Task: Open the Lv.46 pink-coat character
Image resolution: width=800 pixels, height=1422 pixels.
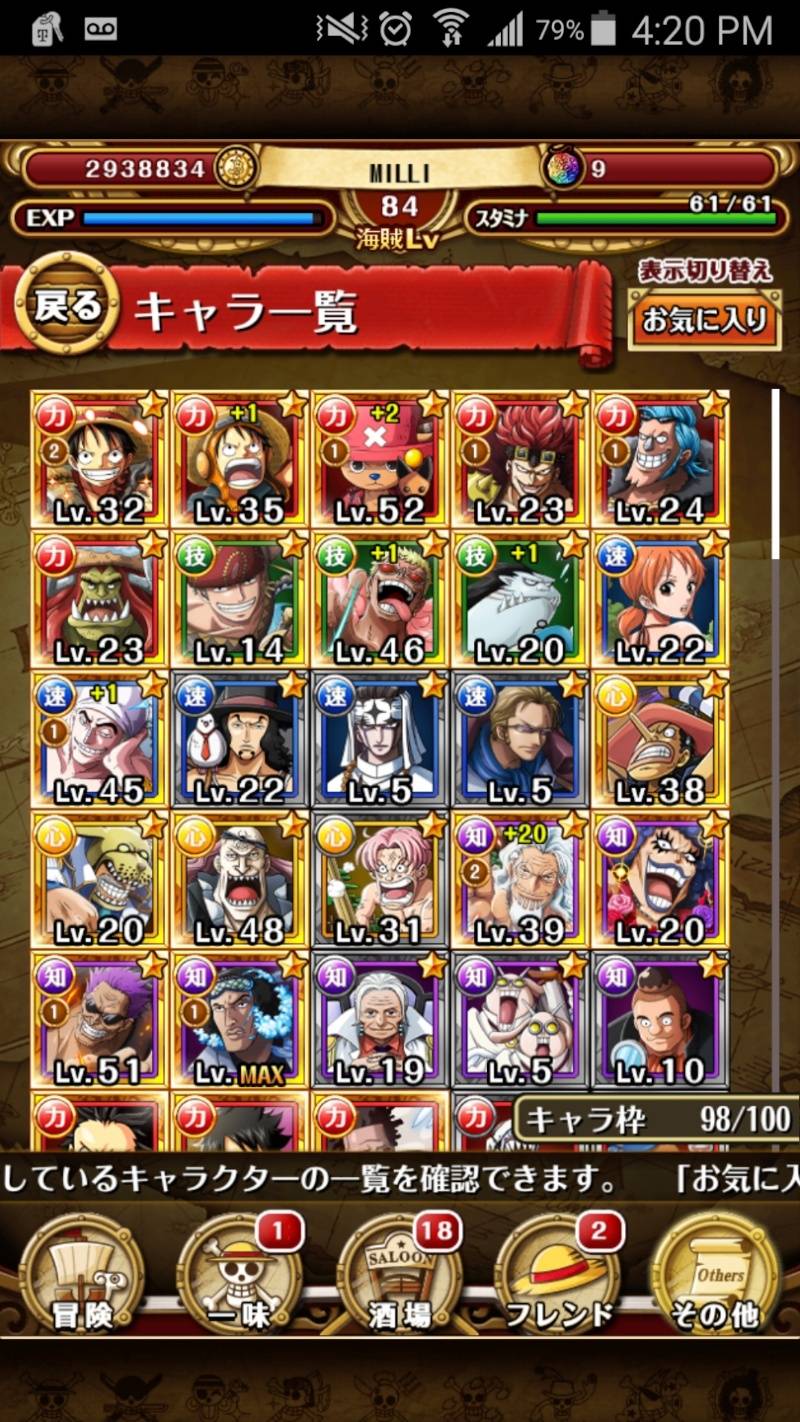Action: (379, 599)
